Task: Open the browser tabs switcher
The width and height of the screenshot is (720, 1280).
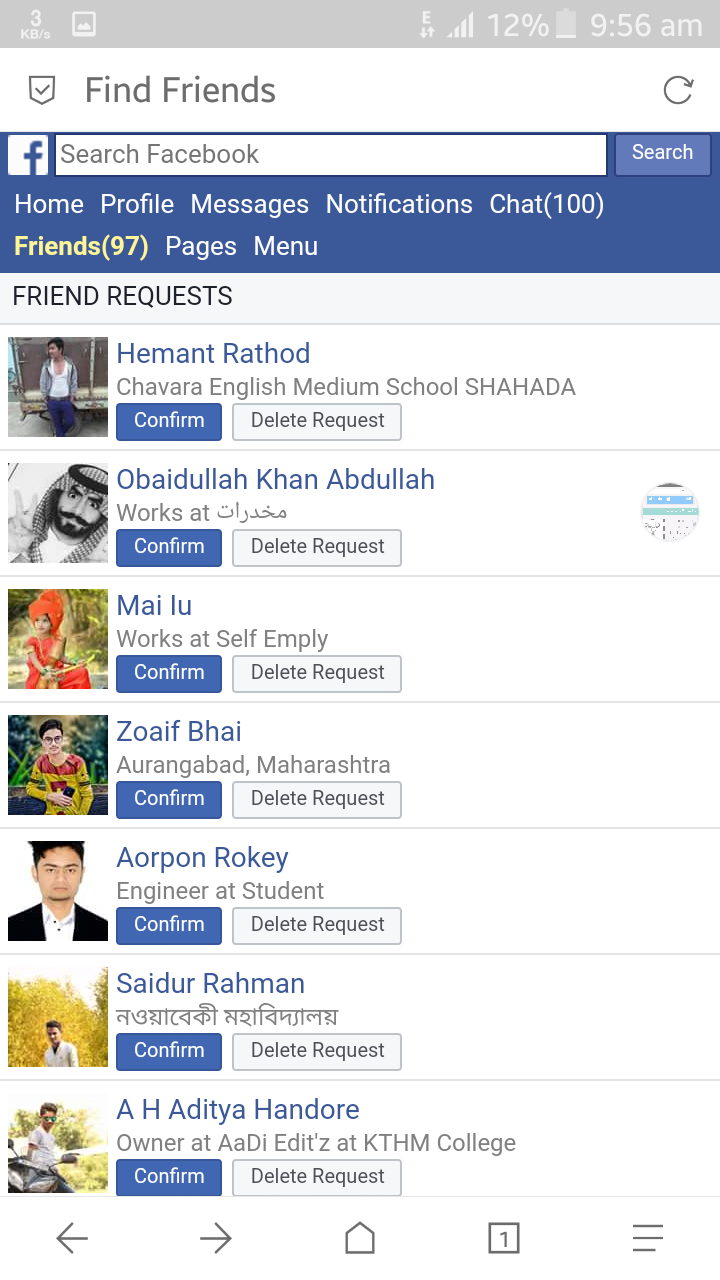Action: click(503, 1240)
